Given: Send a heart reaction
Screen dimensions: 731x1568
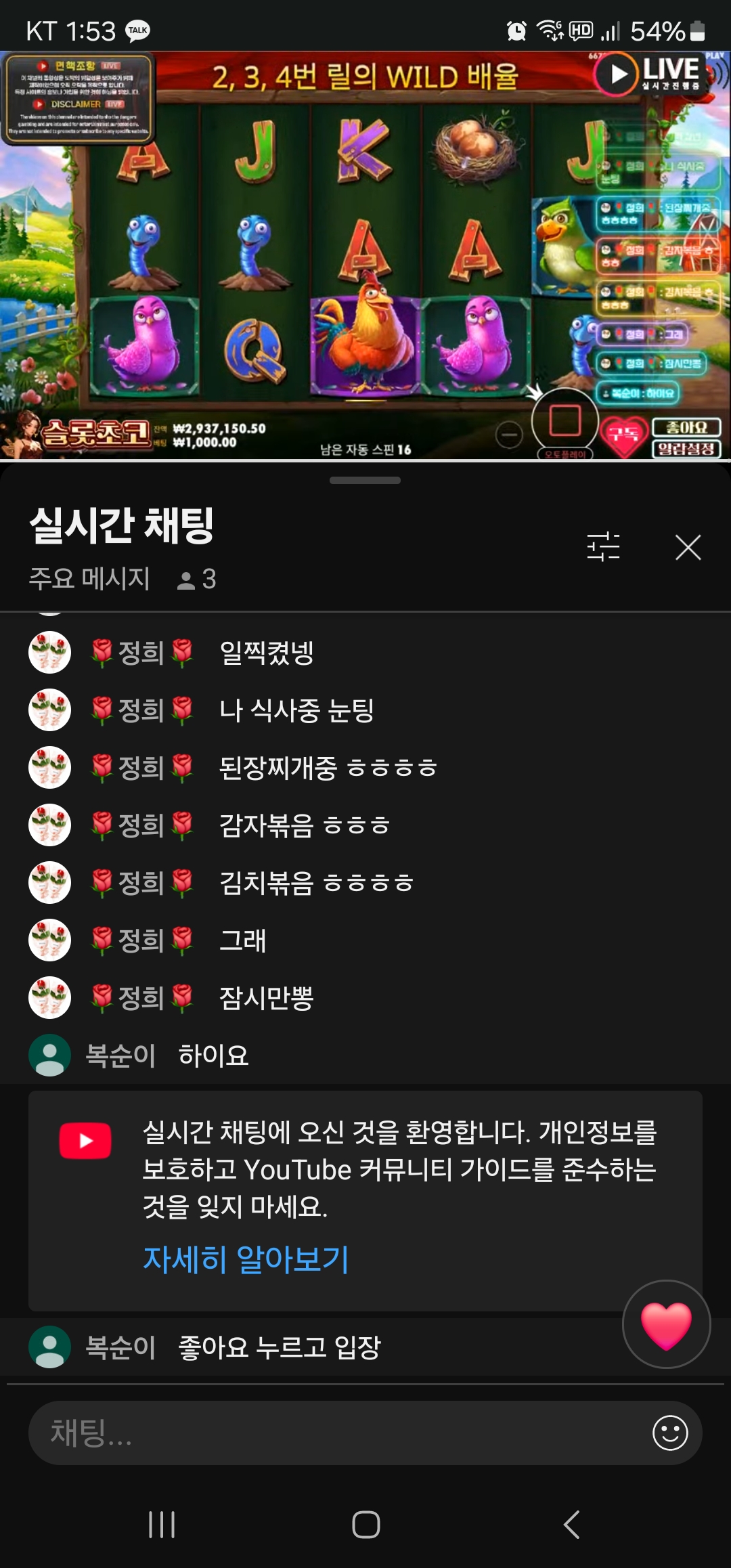Looking at the screenshot, I should [666, 1324].
